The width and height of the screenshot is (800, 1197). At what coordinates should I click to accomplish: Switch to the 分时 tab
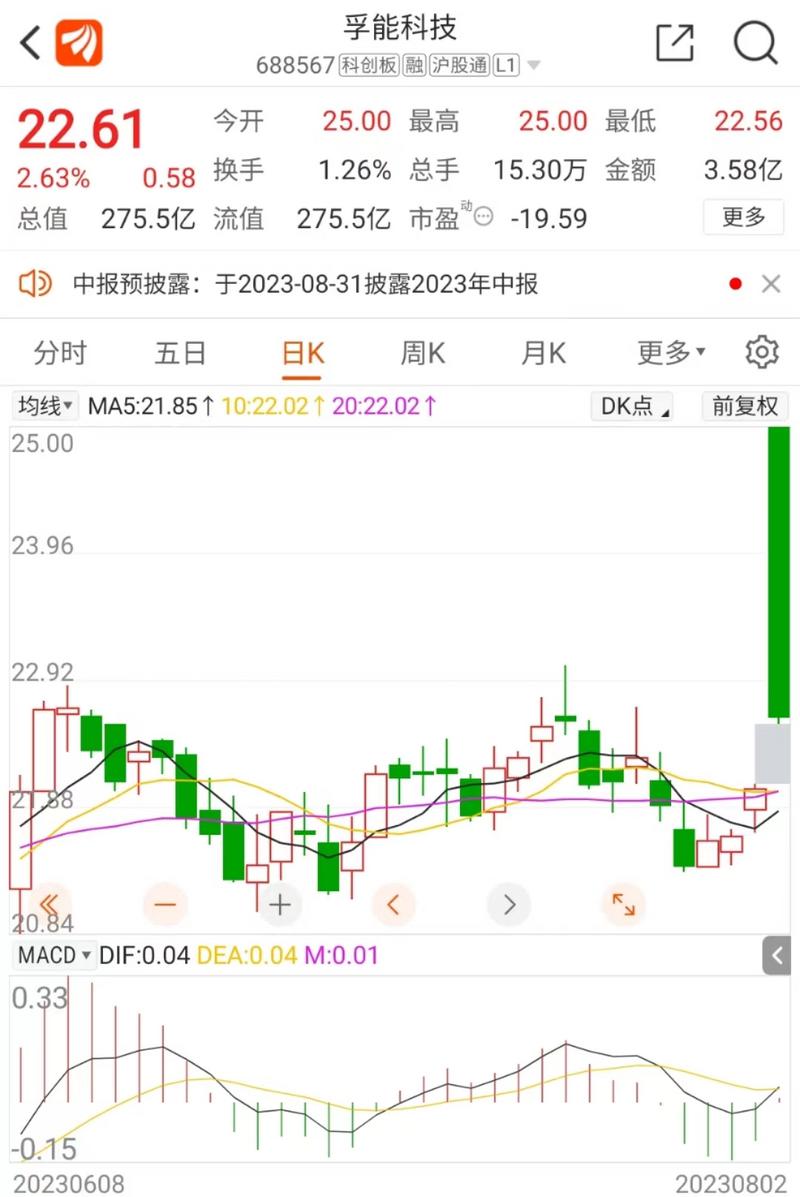tap(60, 353)
